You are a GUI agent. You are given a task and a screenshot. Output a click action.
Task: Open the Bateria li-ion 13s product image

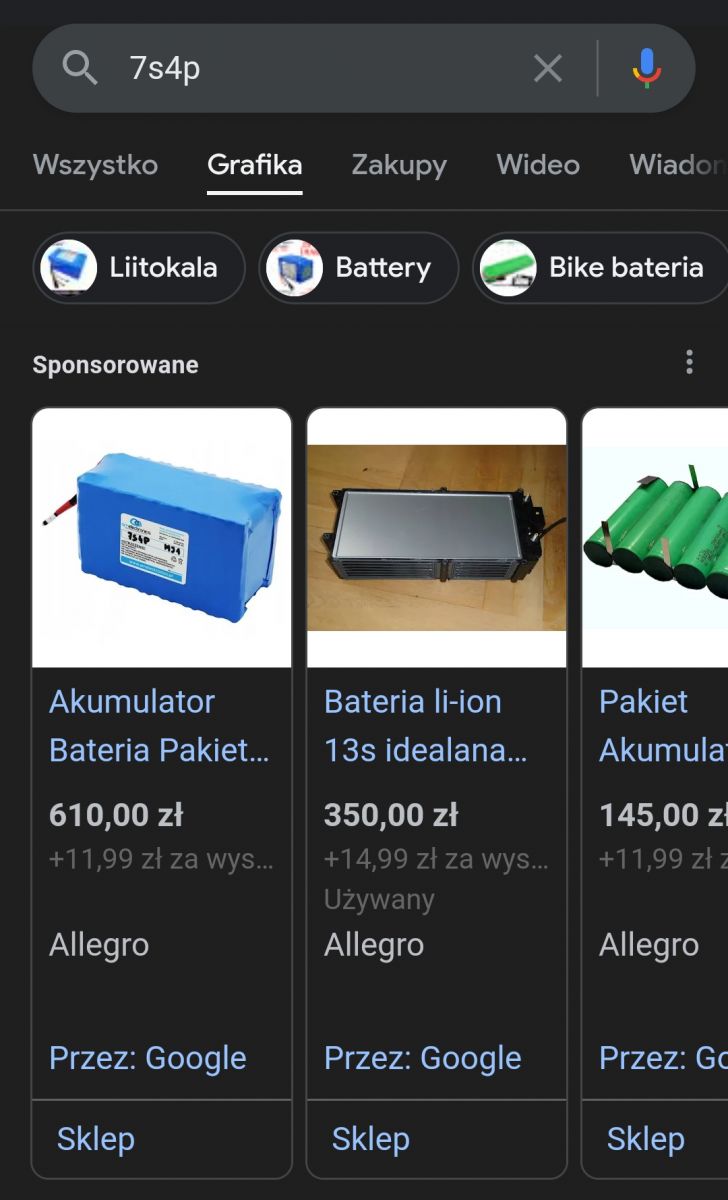click(436, 537)
